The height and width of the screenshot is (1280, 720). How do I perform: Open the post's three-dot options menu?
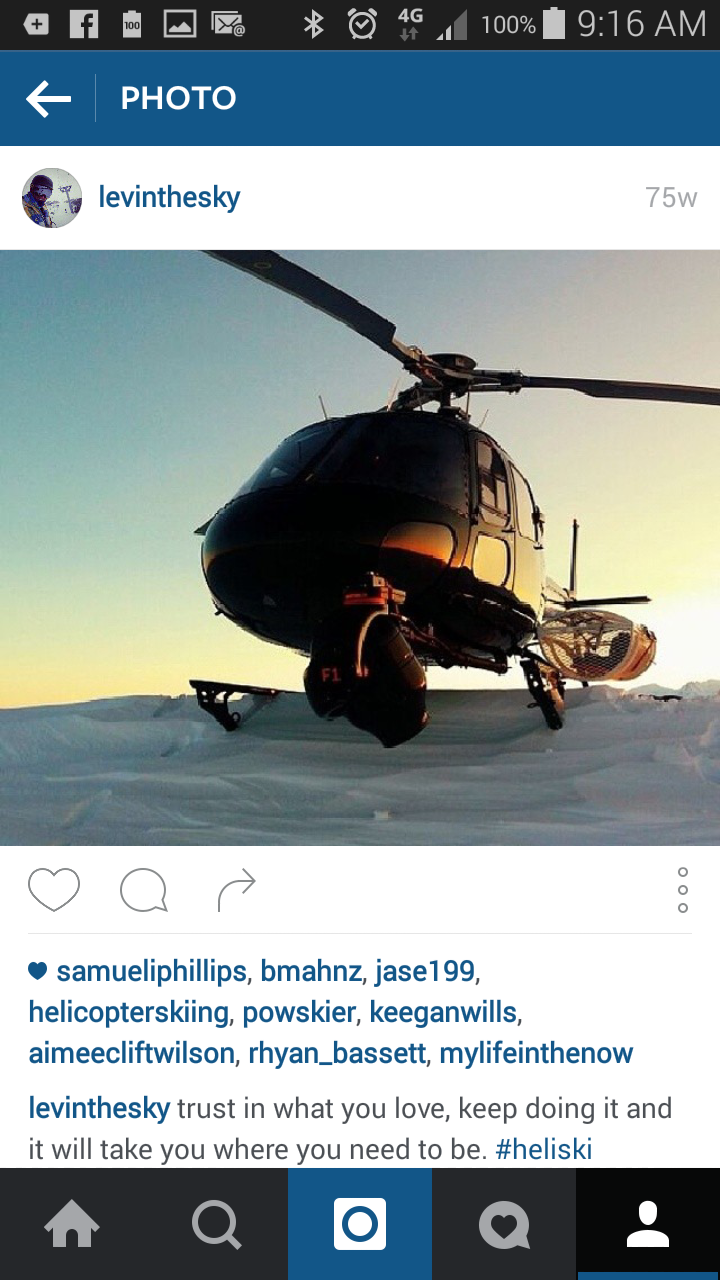pos(683,889)
